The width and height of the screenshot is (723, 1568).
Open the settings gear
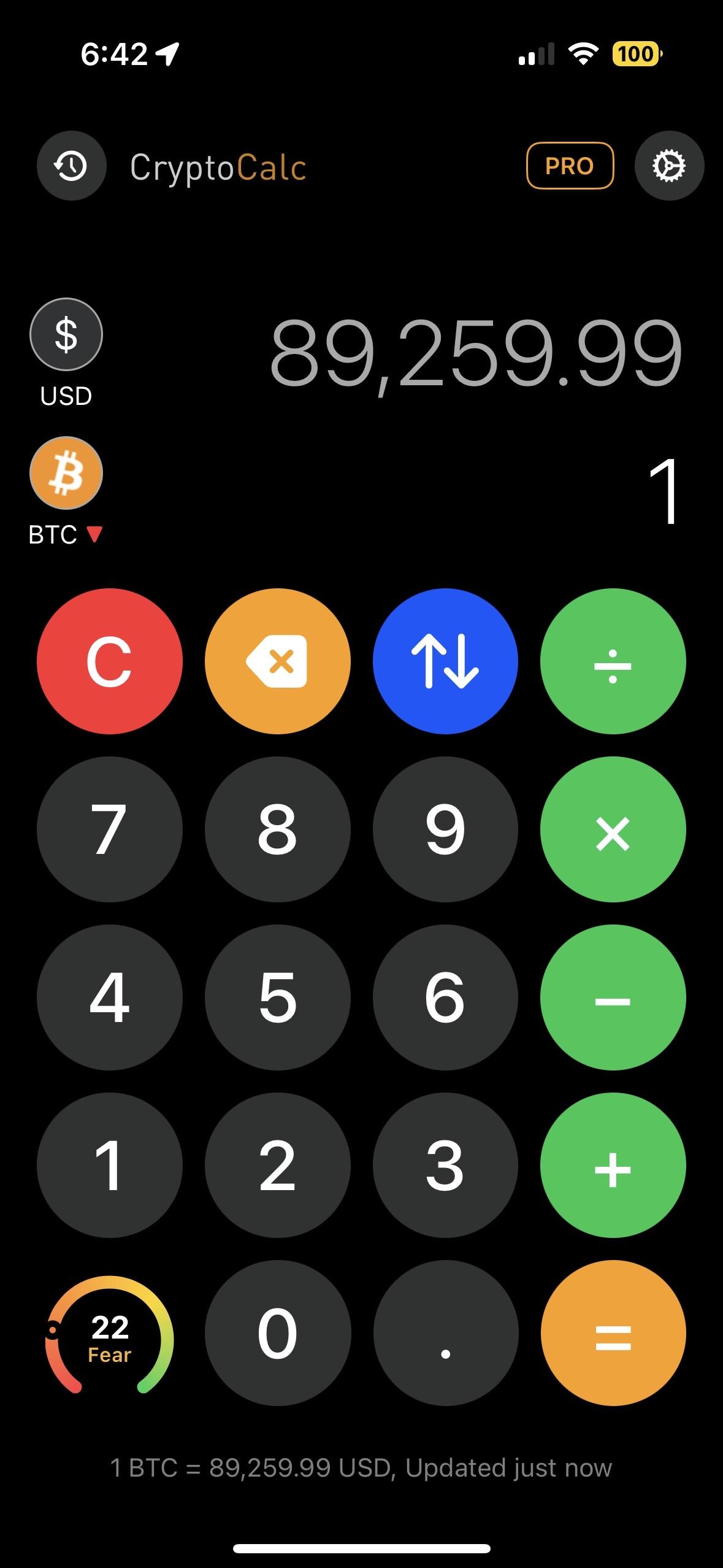pos(669,166)
